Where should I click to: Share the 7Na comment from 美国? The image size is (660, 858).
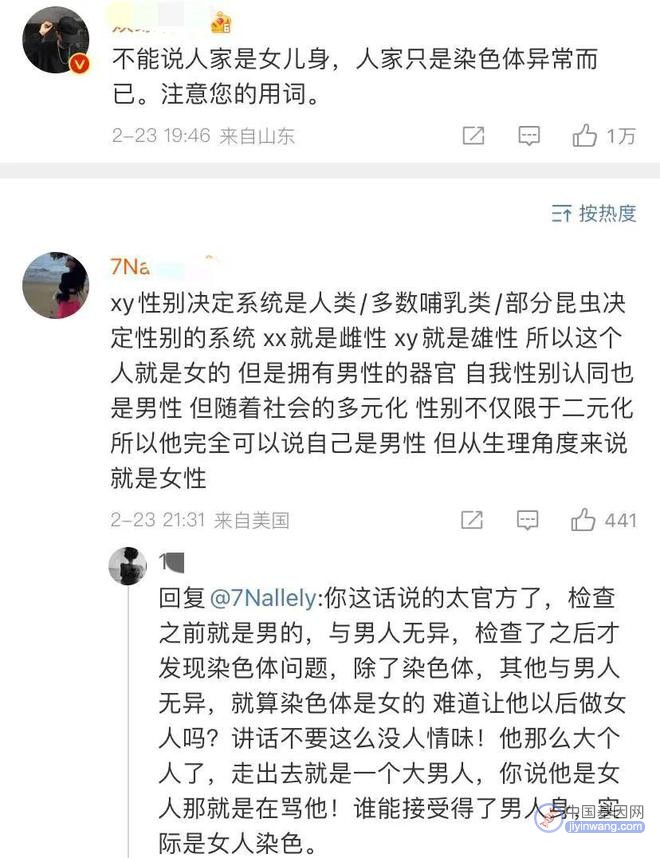pos(472,520)
